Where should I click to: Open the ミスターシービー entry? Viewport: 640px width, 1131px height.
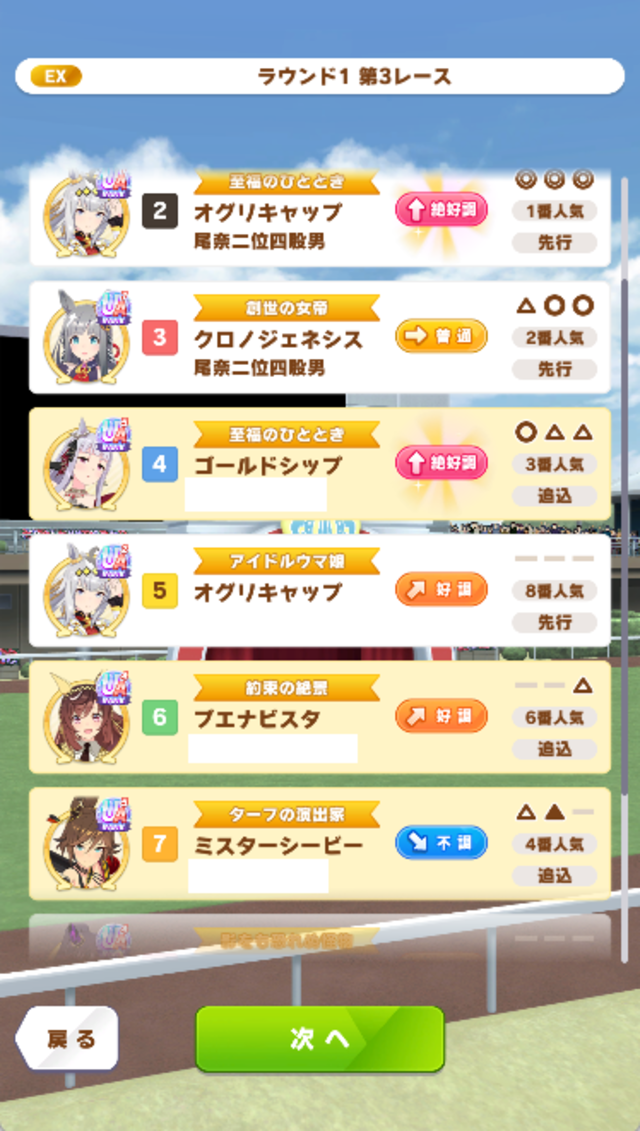(x=319, y=843)
